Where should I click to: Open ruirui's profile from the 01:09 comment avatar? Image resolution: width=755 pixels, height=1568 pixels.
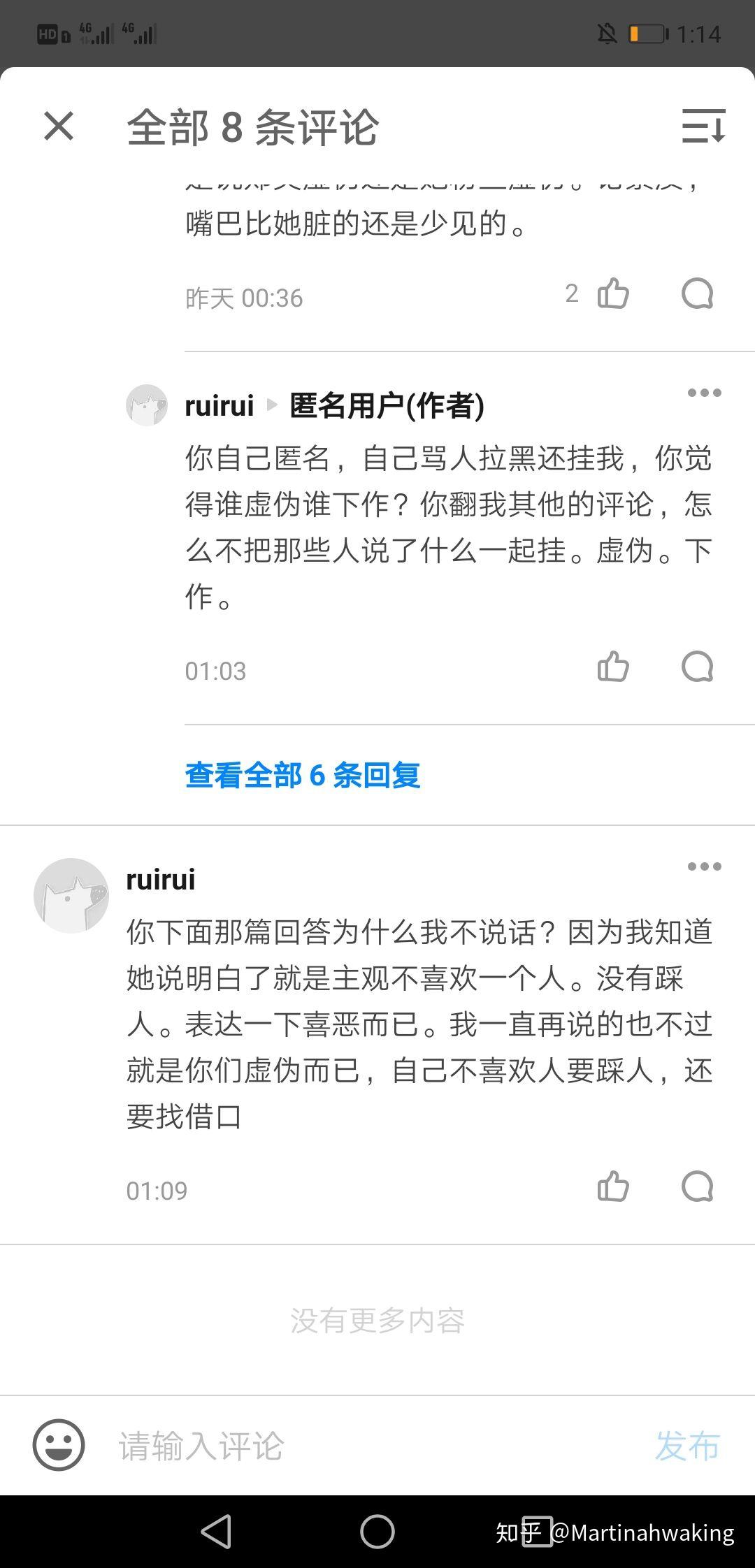pyautogui.click(x=71, y=896)
